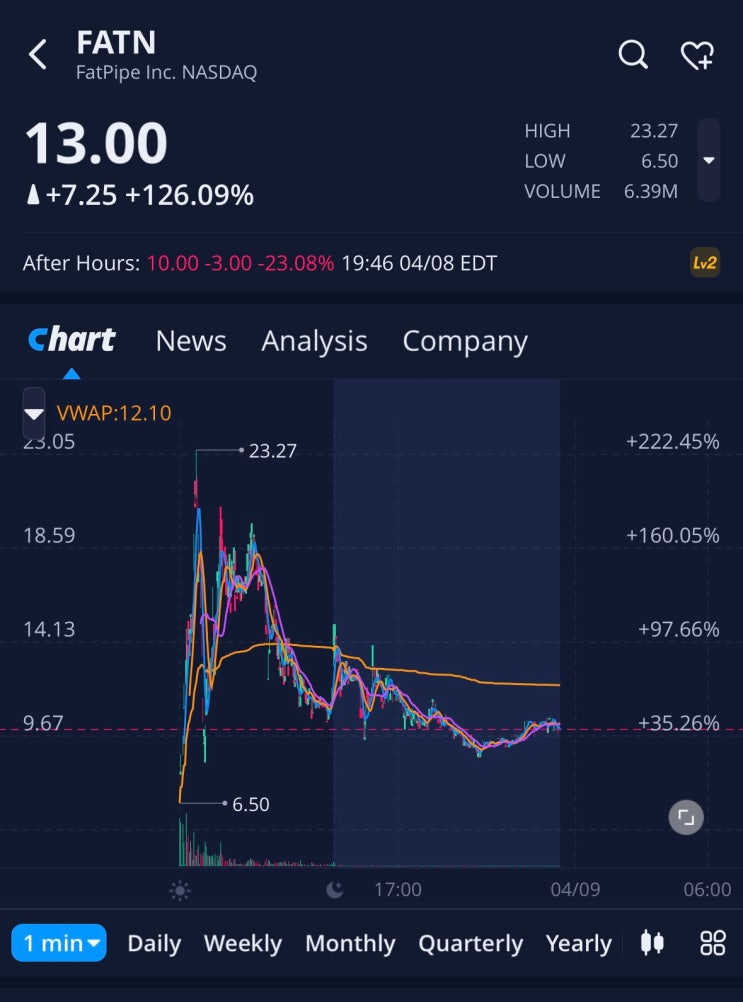Switch chart to Daily timeframe

click(153, 942)
